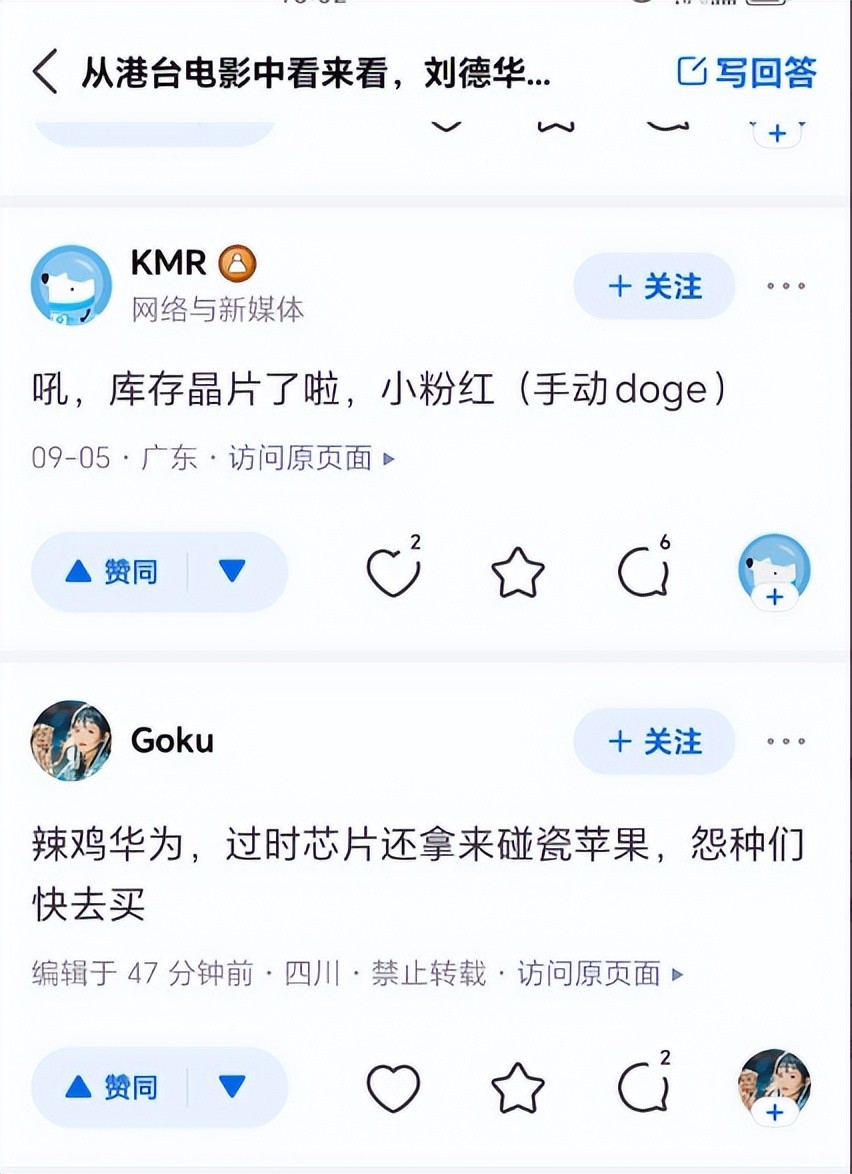The image size is (852, 1174).
Task: Downvote Goku's answer
Action: point(232,1088)
